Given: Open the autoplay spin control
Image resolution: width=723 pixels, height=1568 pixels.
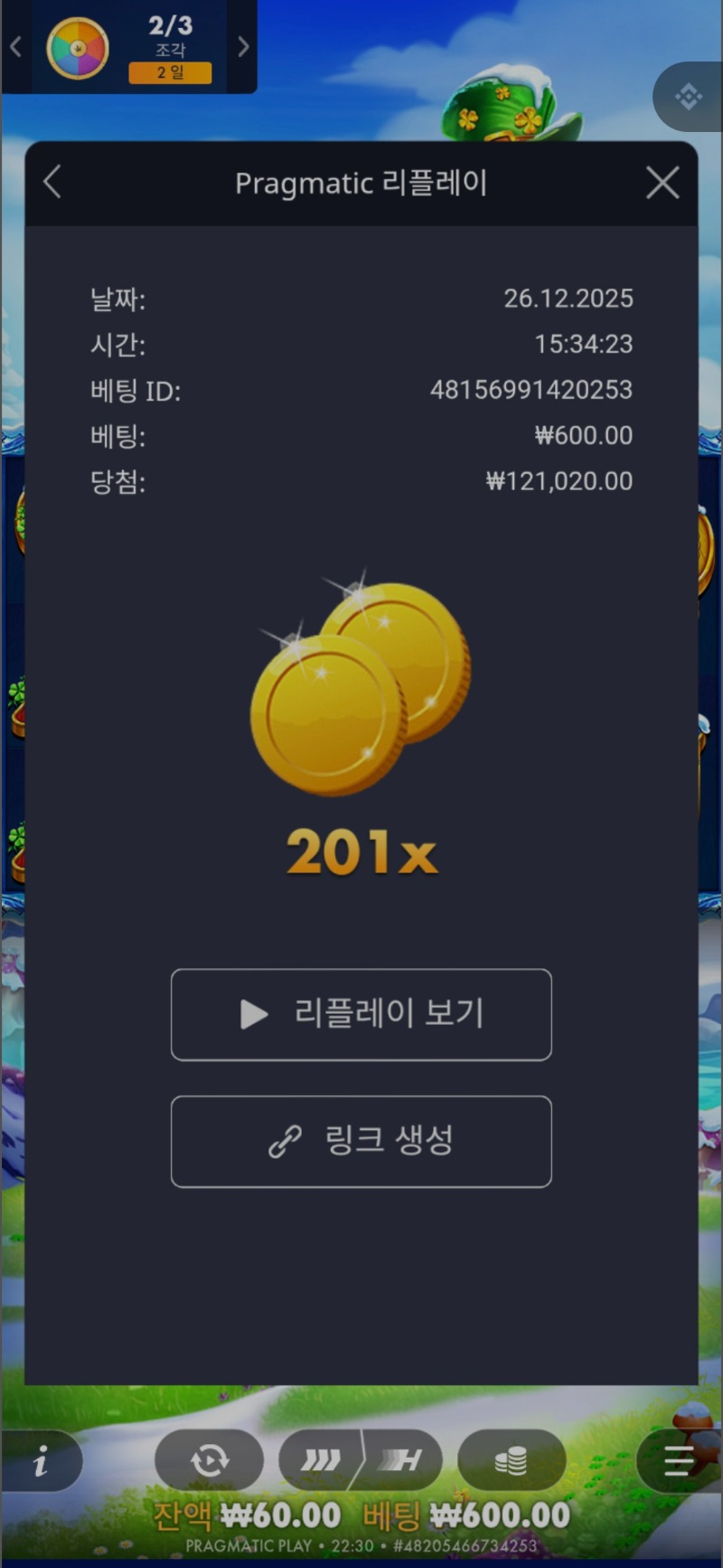Looking at the screenshot, I should (x=210, y=1459).
